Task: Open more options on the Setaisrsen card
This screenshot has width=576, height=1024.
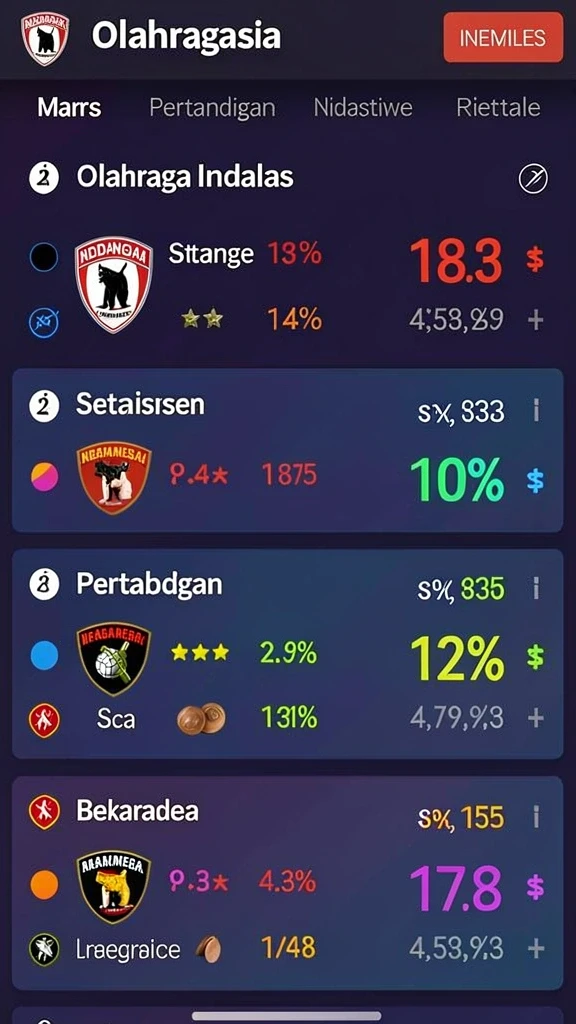Action: (536, 411)
